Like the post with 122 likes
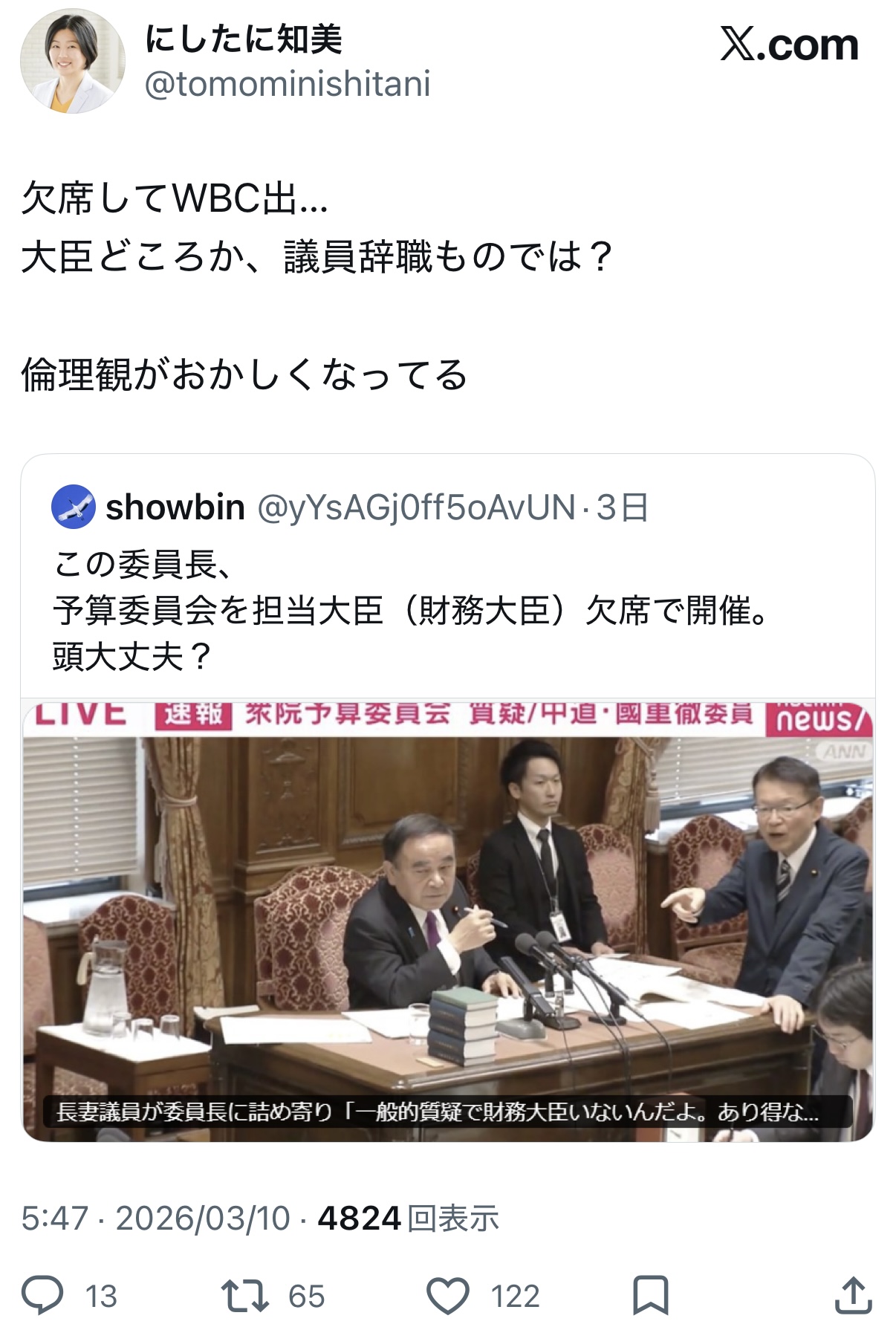Viewport: 896px width, 1327px height. pyautogui.click(x=448, y=1296)
